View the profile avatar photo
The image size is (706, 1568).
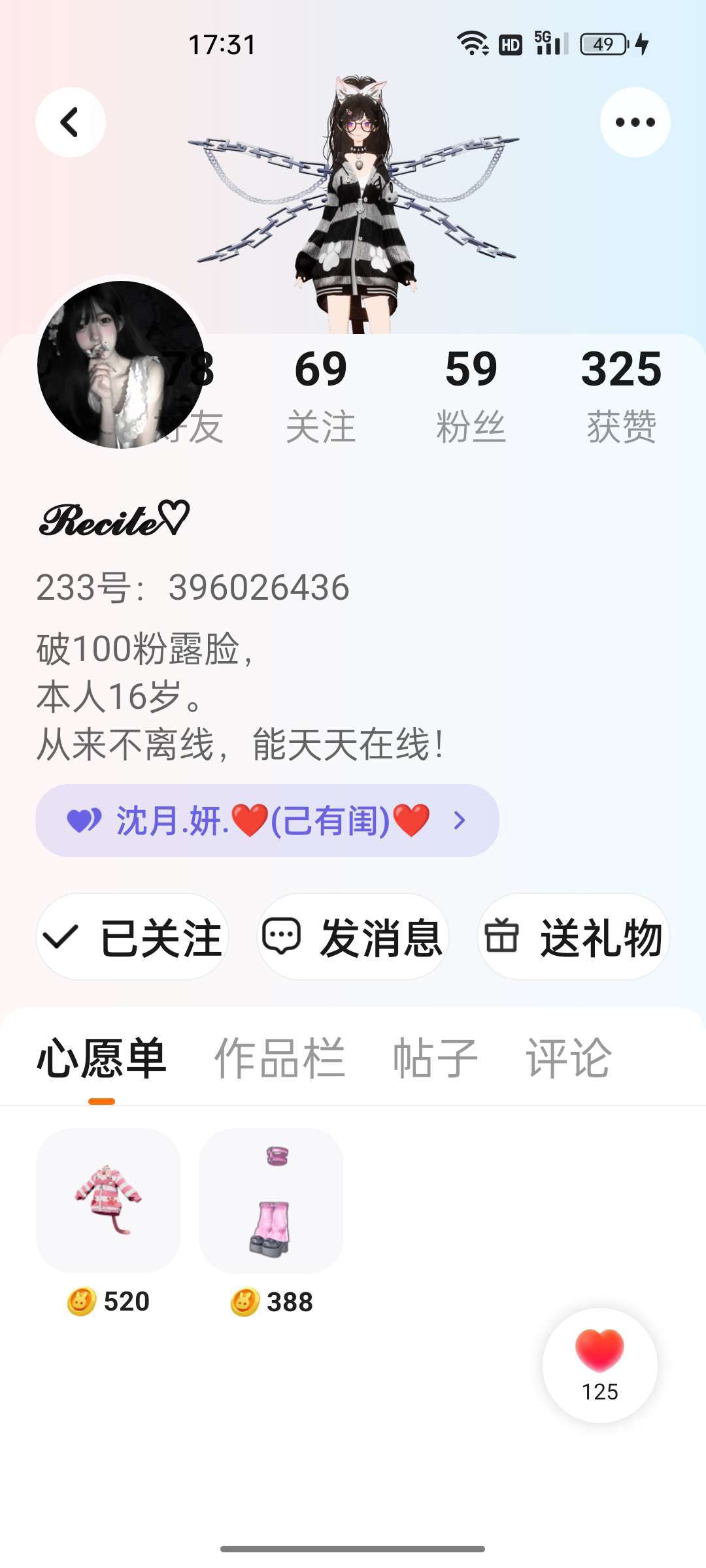[121, 365]
